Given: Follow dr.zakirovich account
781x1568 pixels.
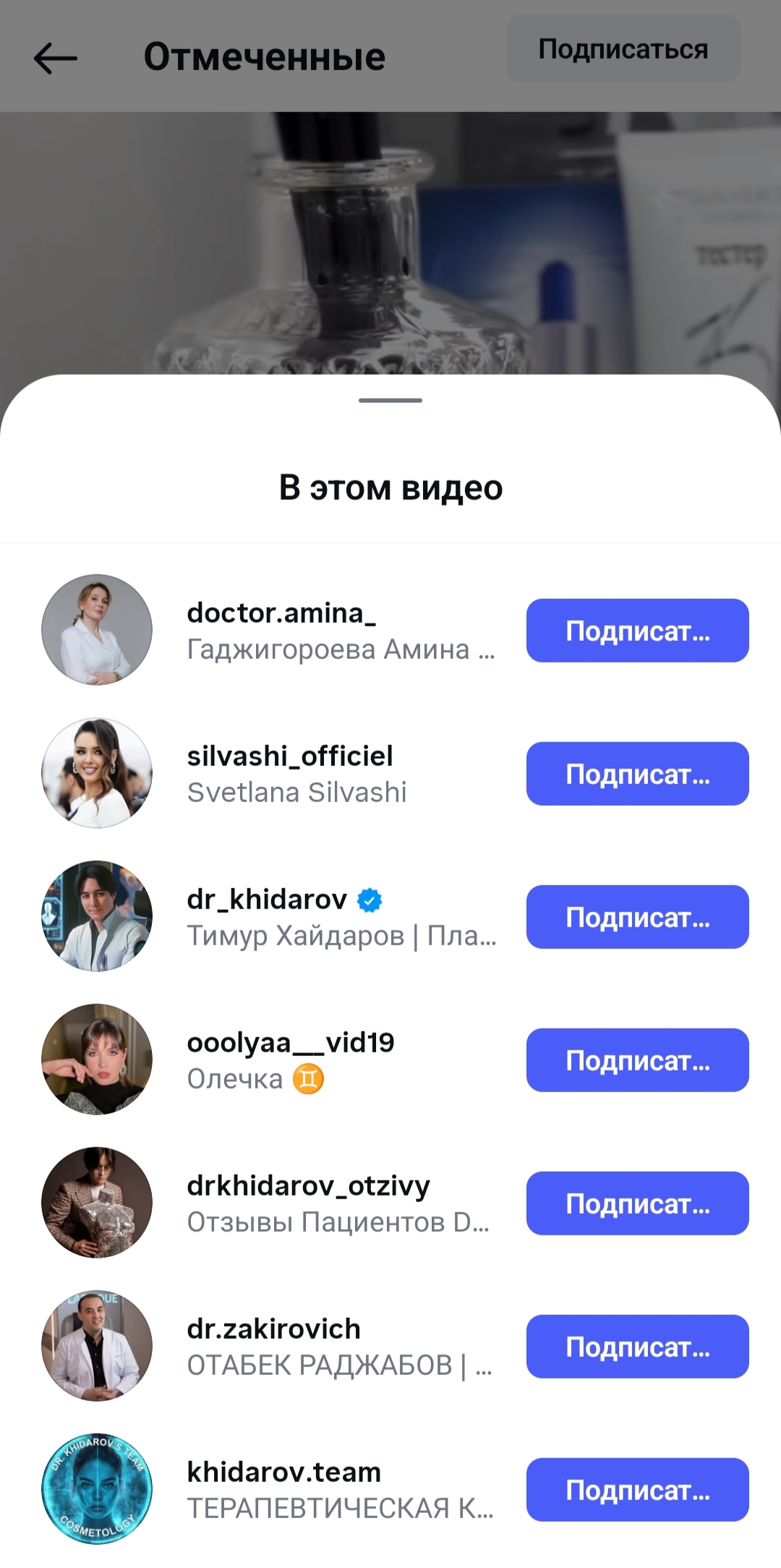Looking at the screenshot, I should point(637,1347).
